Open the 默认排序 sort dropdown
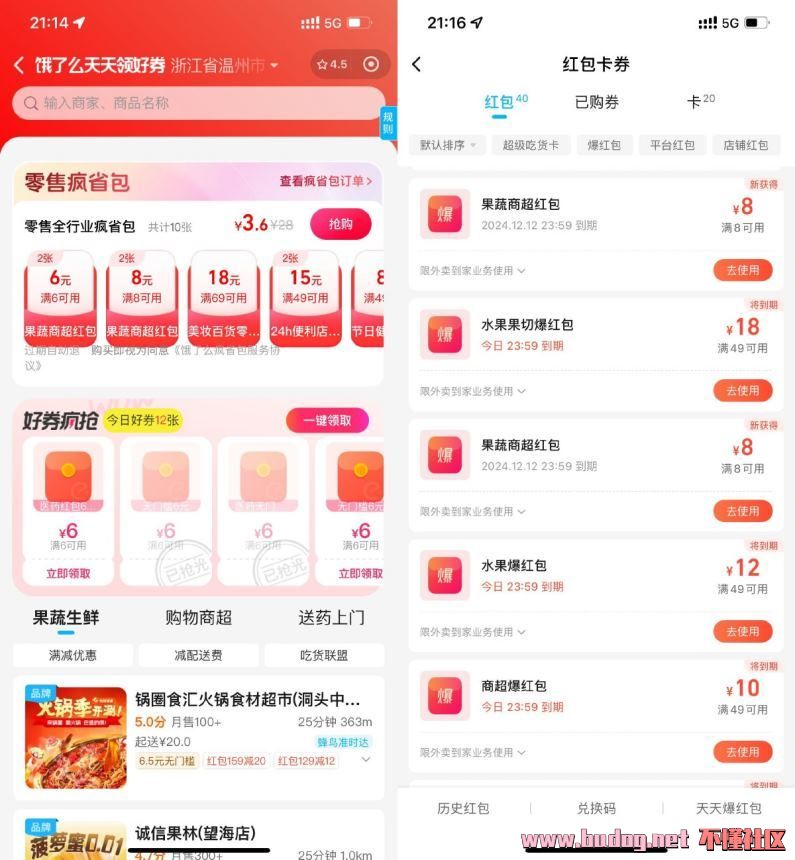Viewport: 795px width, 860px height. click(x=447, y=145)
